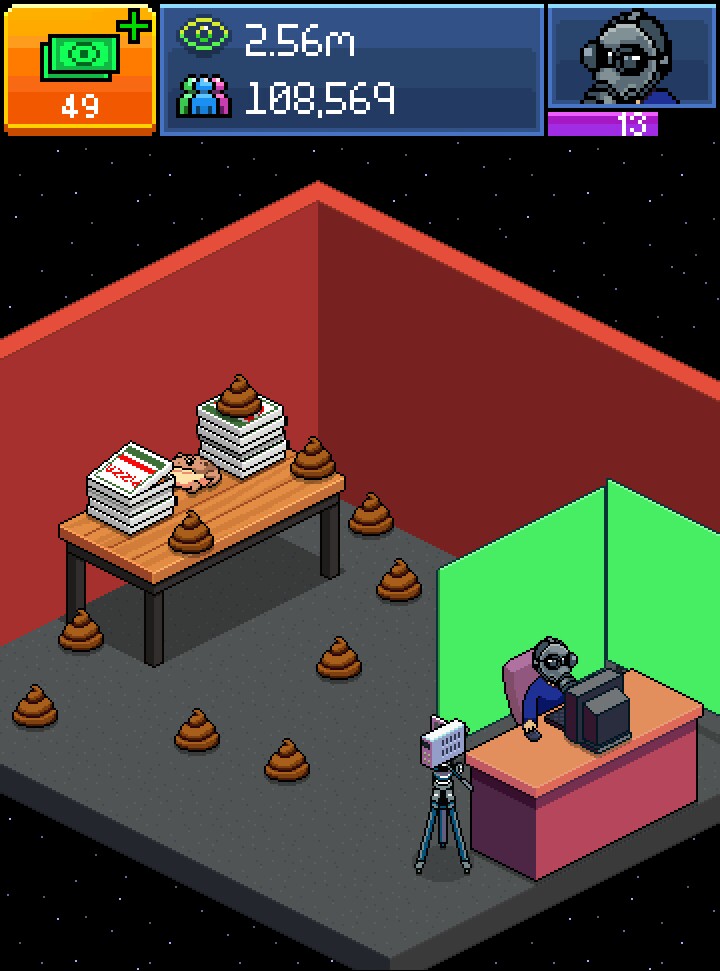Clean up the poop on the table's front edge

[191, 532]
